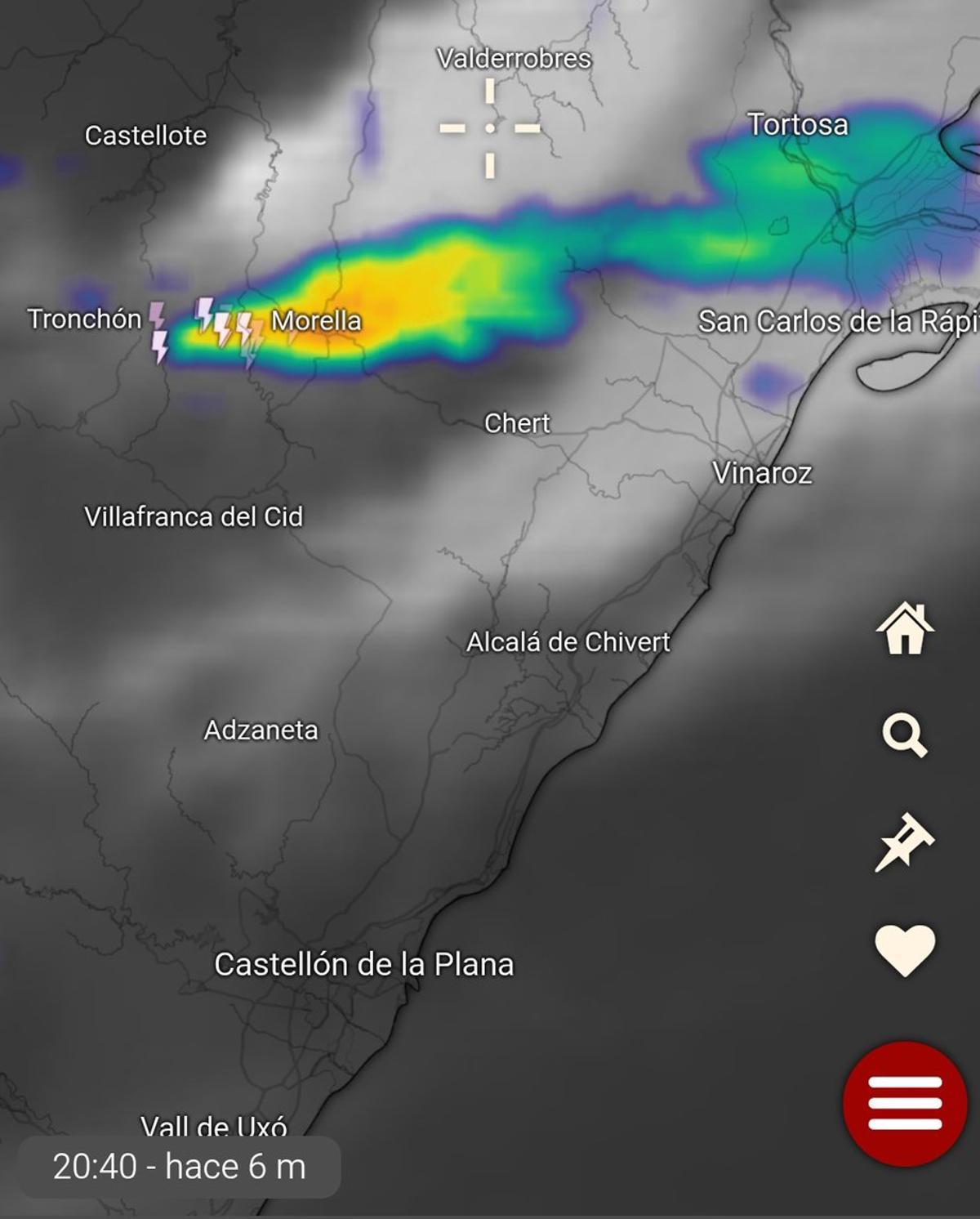980x1219 pixels.
Task: Select Tortosa on the map
Action: point(798,124)
